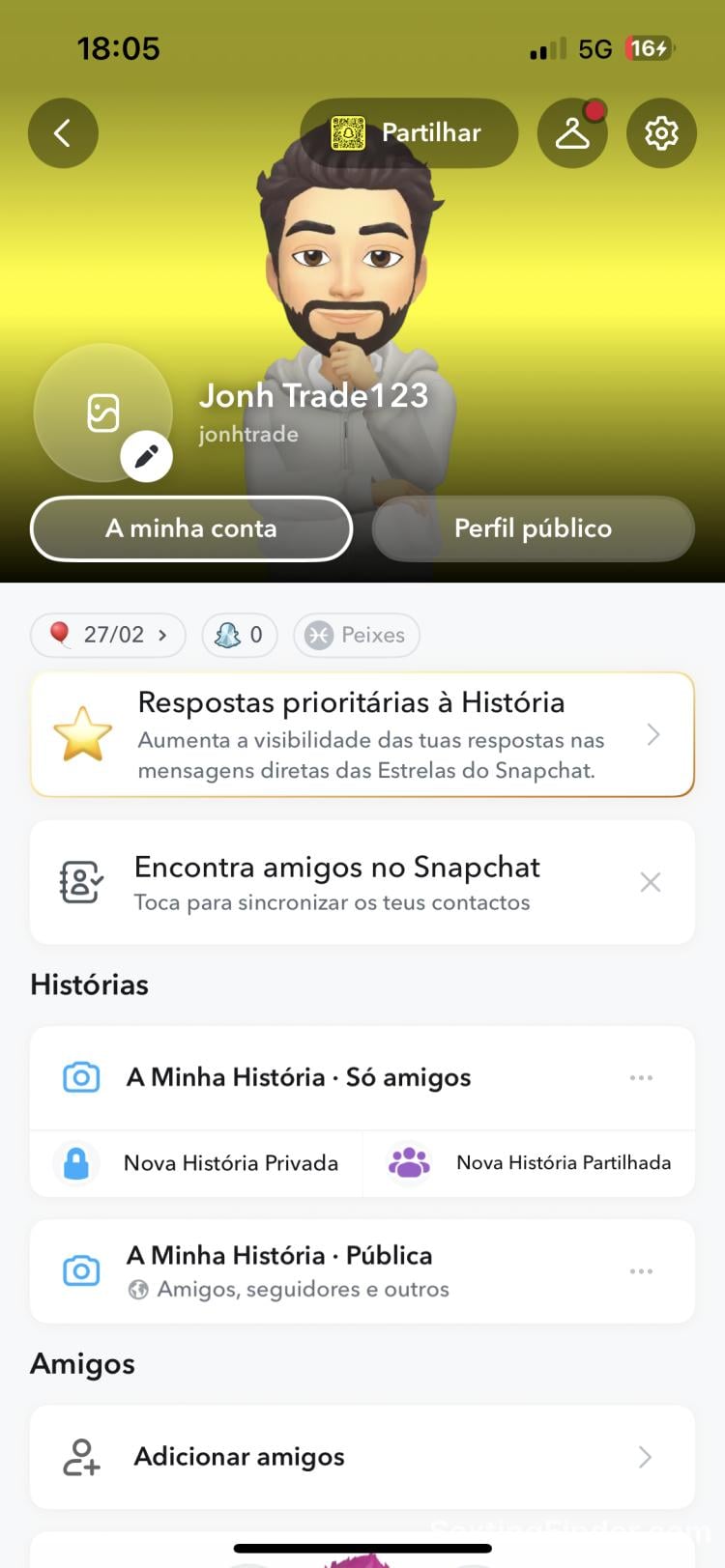Open the avatar outfit hanger icon

tap(572, 133)
